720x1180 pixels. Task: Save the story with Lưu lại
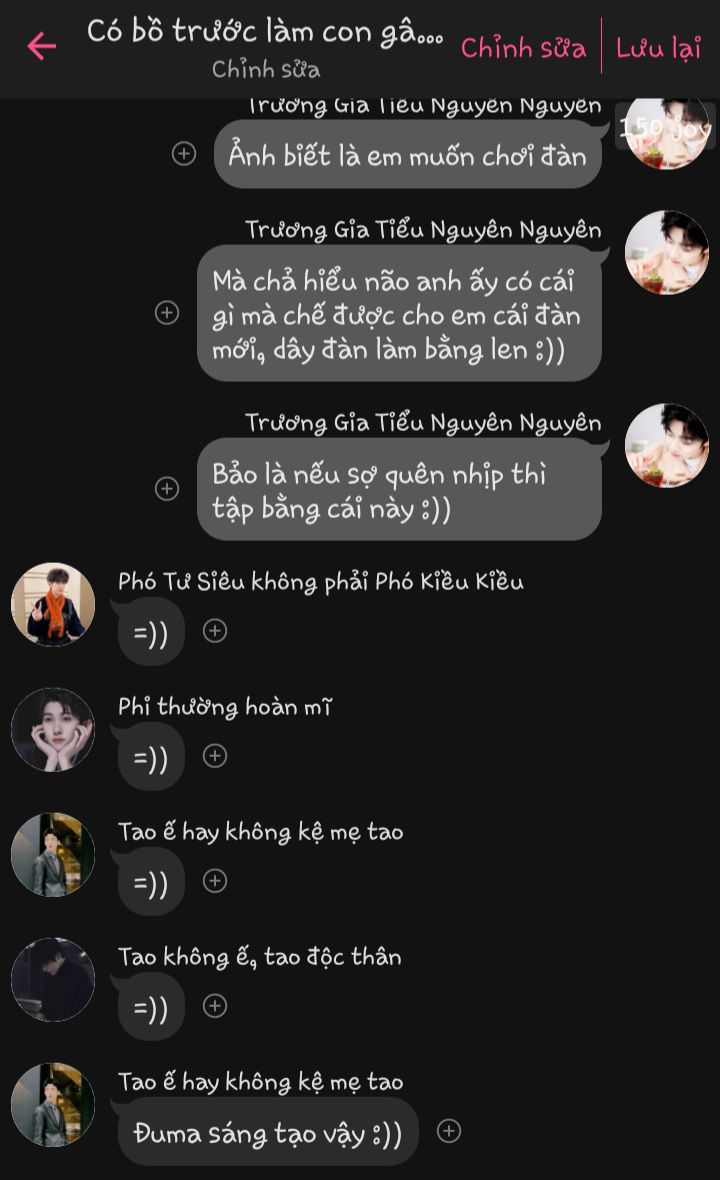click(658, 48)
